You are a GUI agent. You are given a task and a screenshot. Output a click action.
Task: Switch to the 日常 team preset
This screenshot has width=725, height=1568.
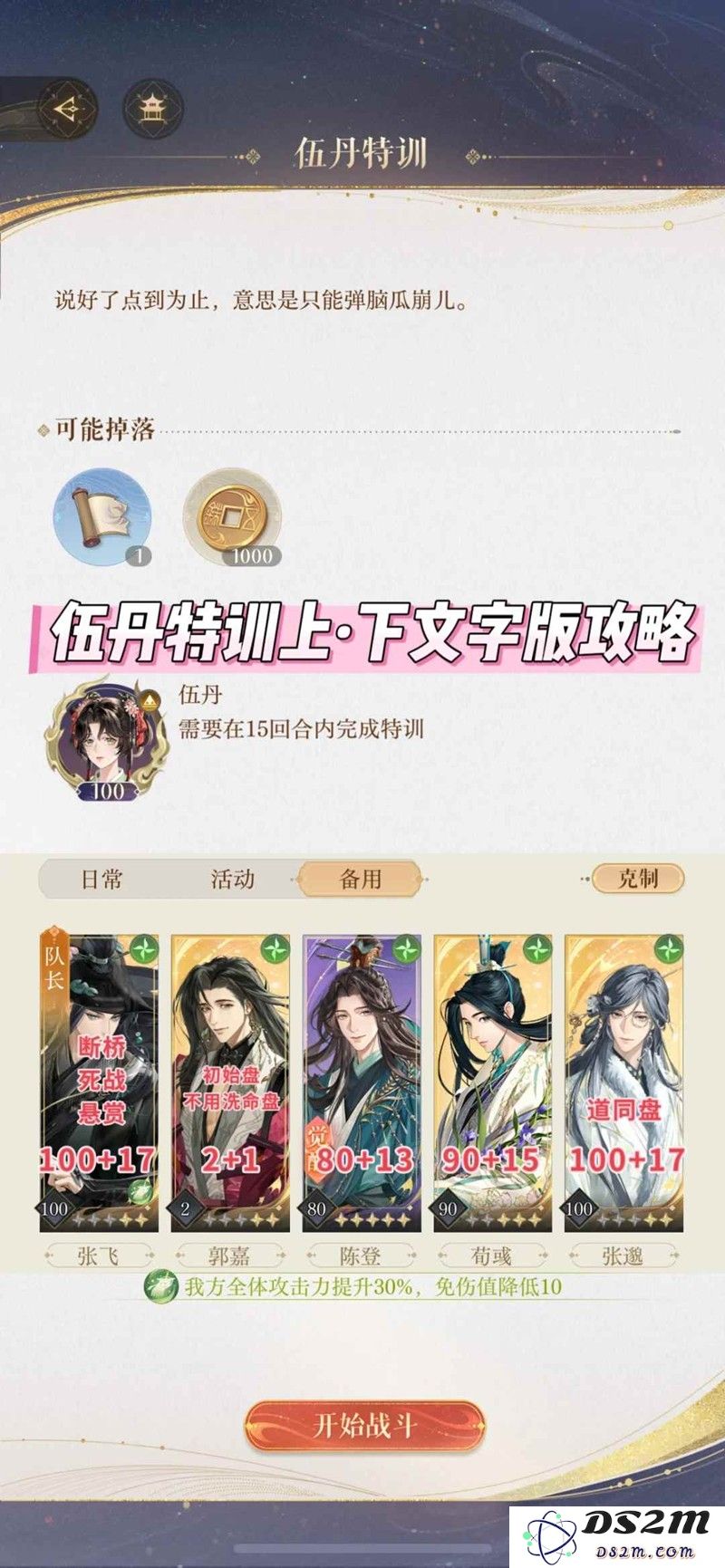[x=101, y=879]
